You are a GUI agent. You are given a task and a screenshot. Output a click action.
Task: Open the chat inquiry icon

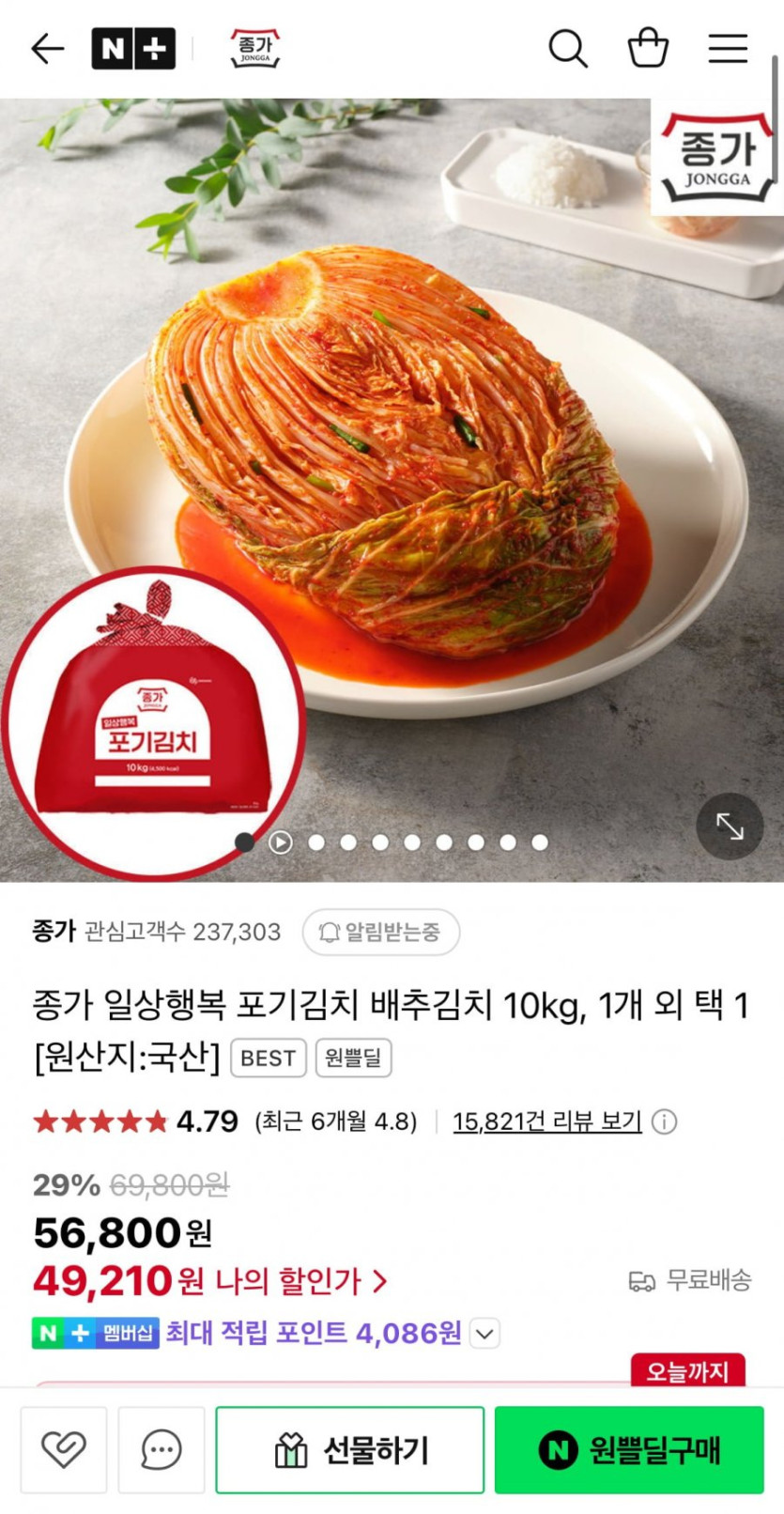tap(161, 1450)
